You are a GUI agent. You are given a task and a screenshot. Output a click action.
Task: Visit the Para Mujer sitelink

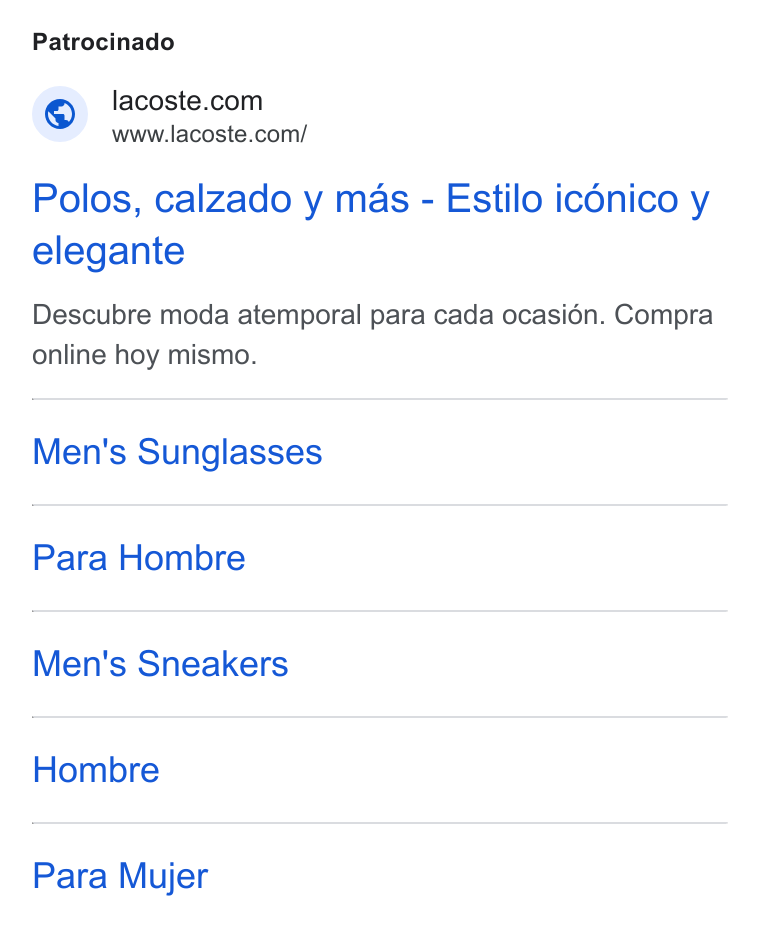pyautogui.click(x=120, y=876)
